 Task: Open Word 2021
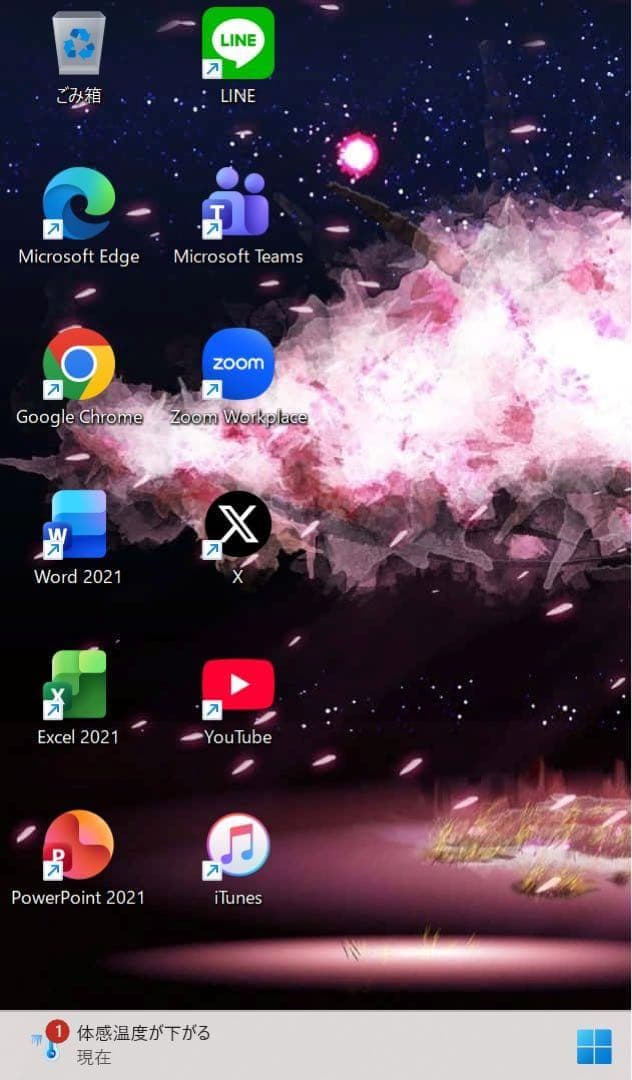(x=77, y=524)
